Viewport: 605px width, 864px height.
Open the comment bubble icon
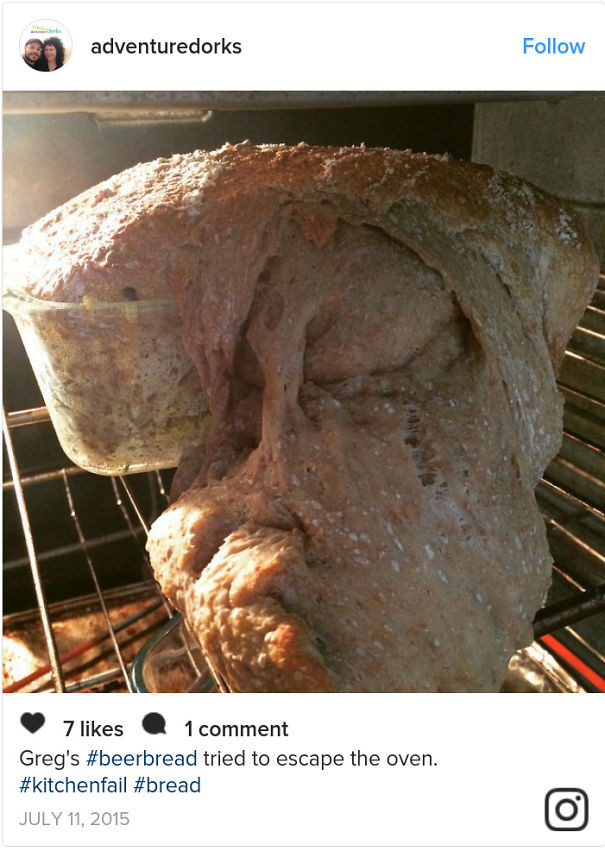pyautogui.click(x=155, y=724)
